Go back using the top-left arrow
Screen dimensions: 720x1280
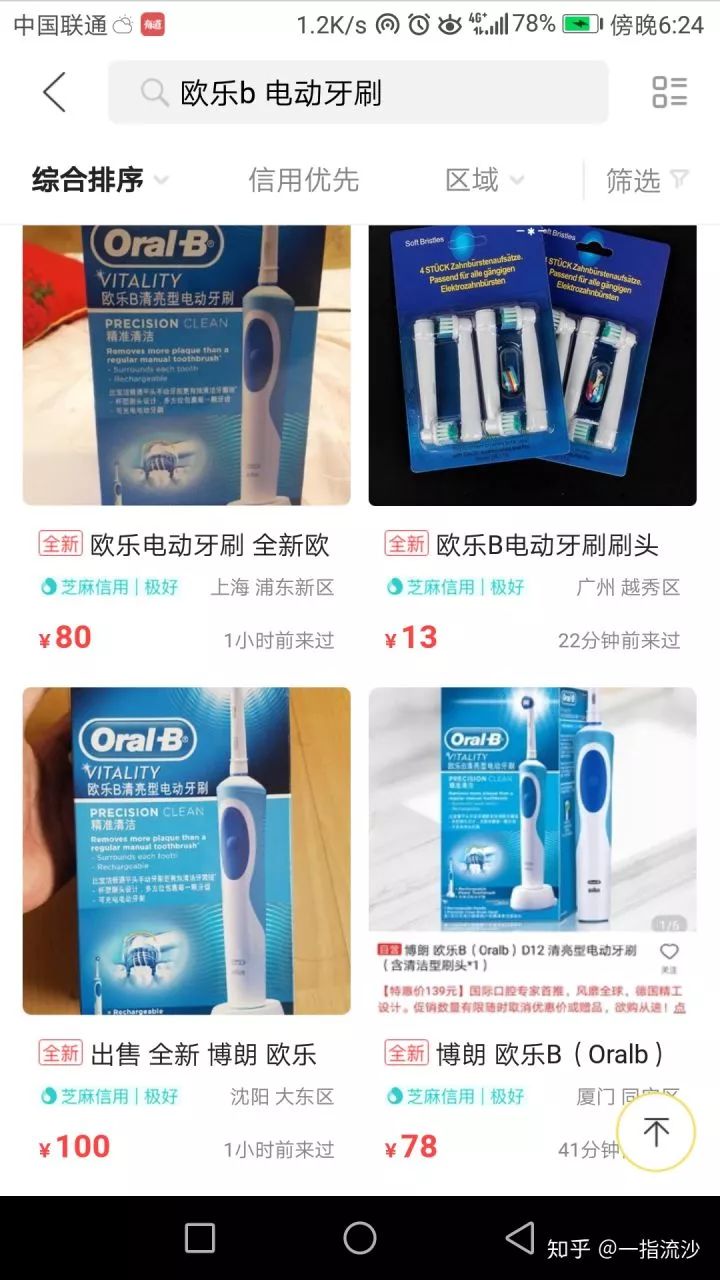coord(54,93)
